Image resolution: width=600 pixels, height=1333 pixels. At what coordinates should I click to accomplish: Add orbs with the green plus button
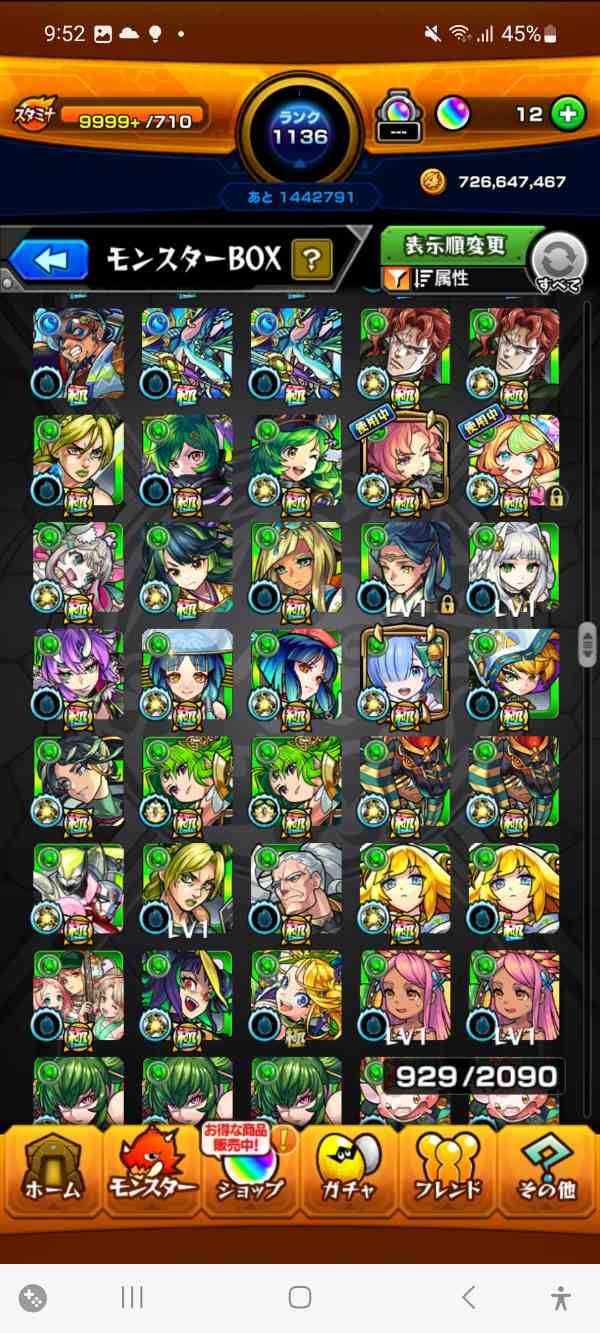567,114
